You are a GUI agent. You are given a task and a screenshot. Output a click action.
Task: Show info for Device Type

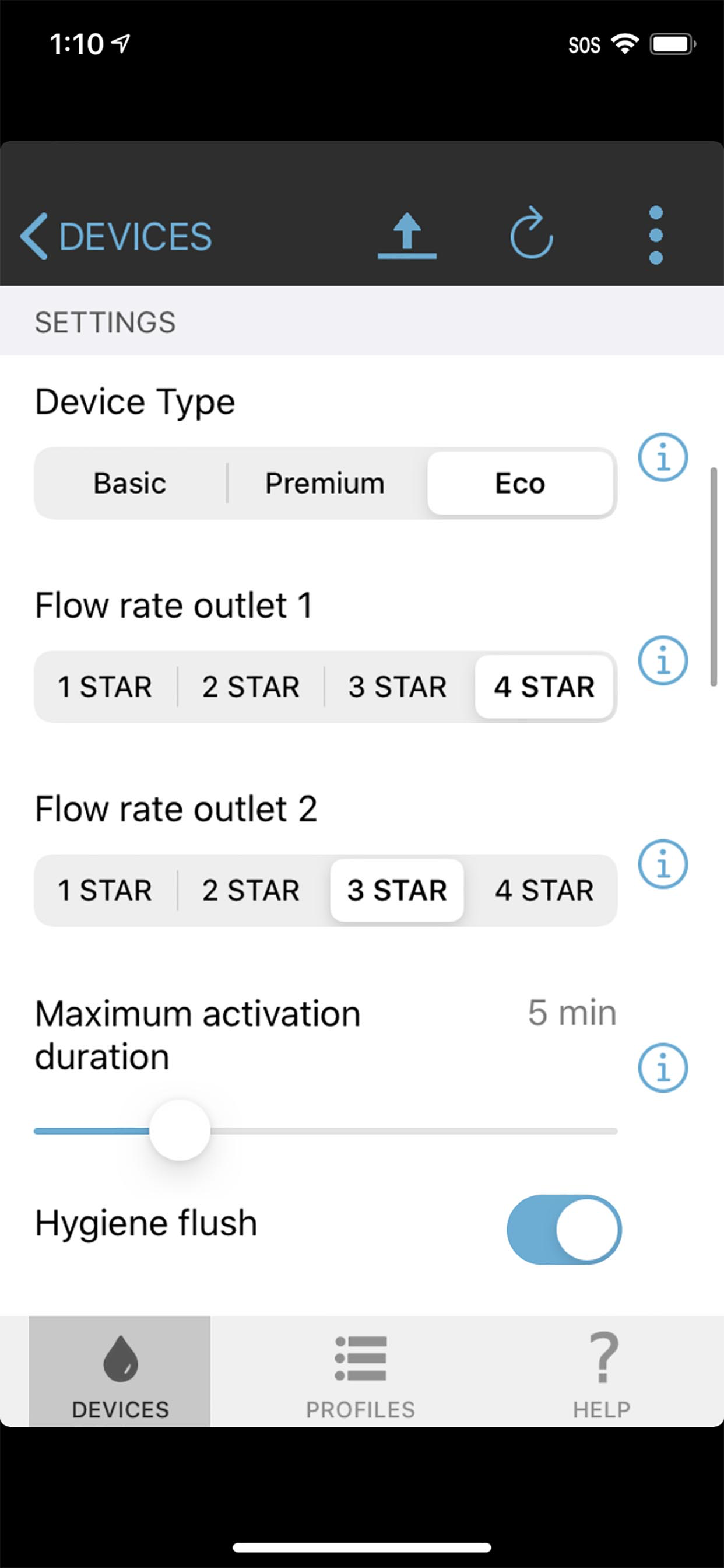(663, 457)
